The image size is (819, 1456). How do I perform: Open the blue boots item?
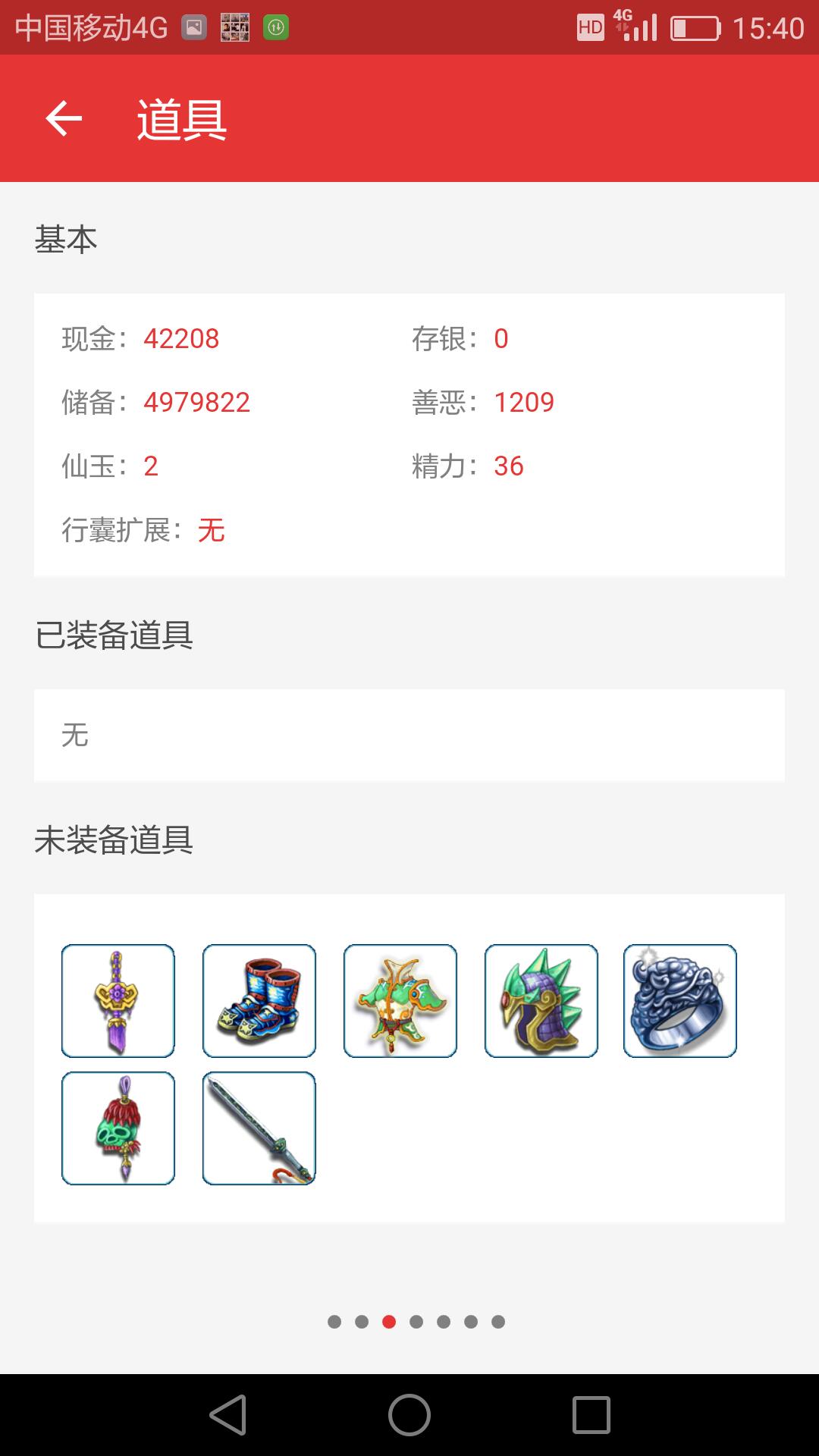point(259,1001)
